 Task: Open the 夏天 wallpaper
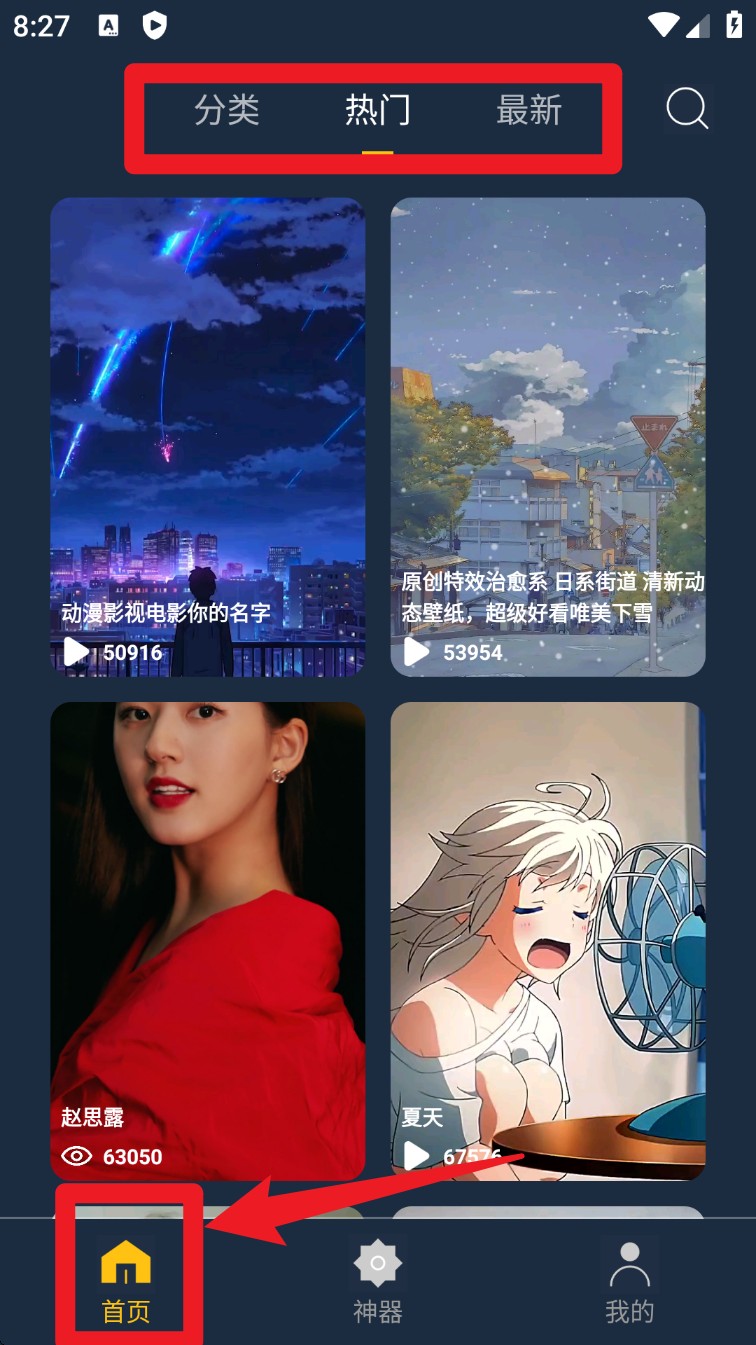point(548,940)
